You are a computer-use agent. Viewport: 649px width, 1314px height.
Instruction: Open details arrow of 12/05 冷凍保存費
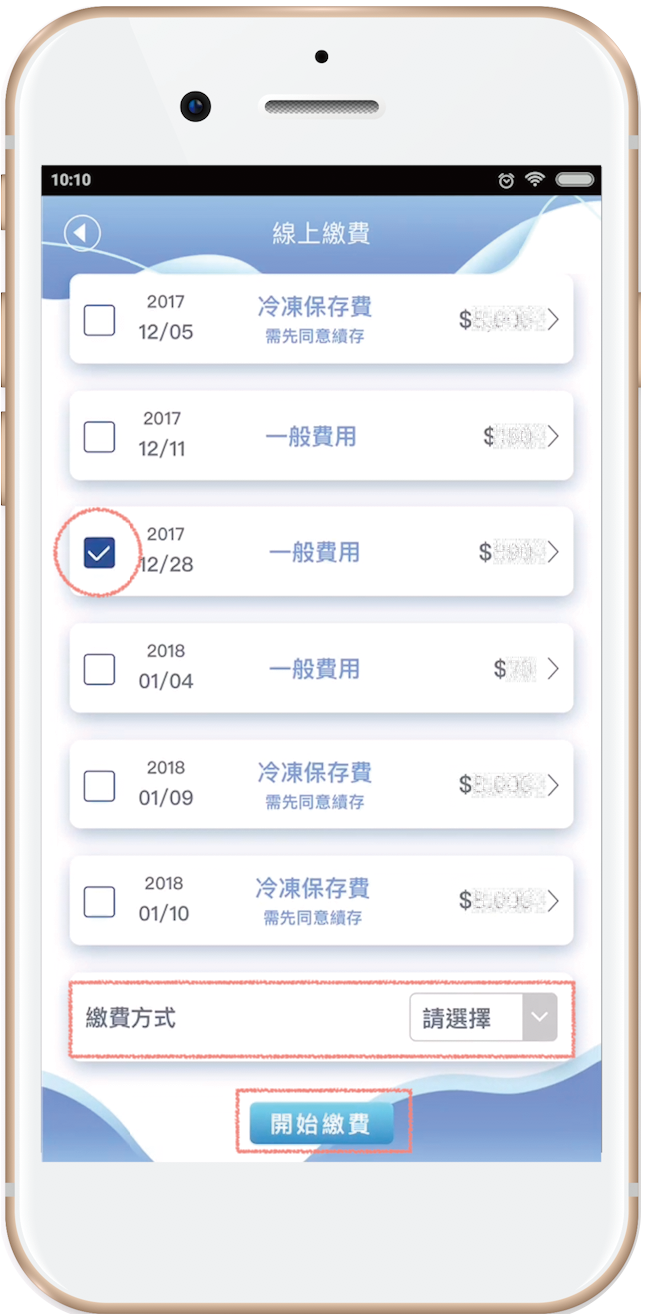click(553, 320)
